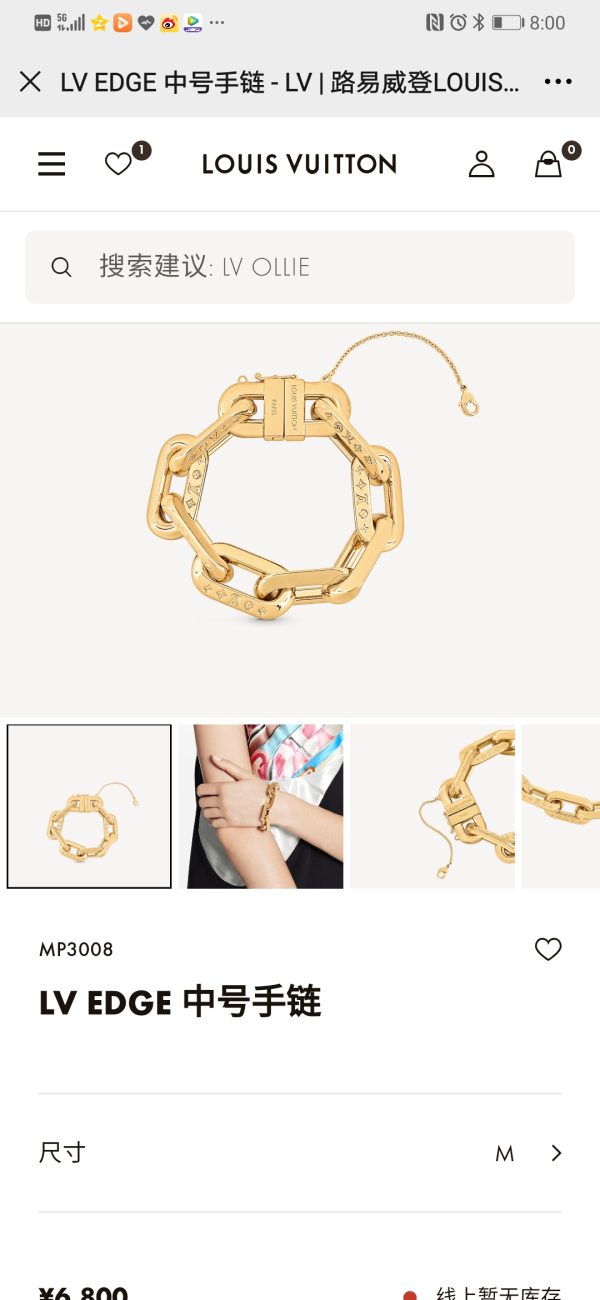Open the hamburger navigation menu
This screenshot has width=600, height=1300.
coord(52,164)
